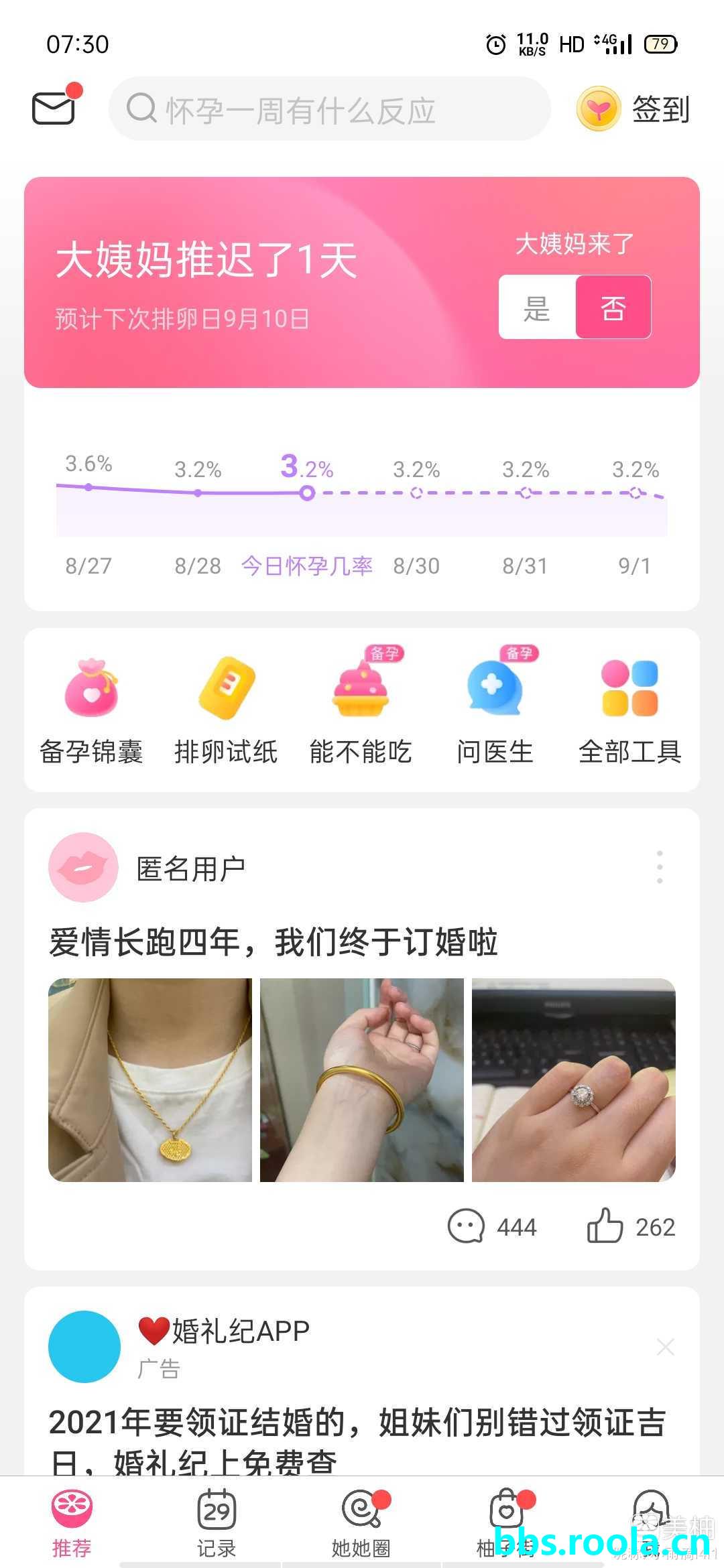Image resolution: width=724 pixels, height=1568 pixels.
Task: Open post 爱情长跑四年，我们终于订婚啦
Action: tap(274, 942)
